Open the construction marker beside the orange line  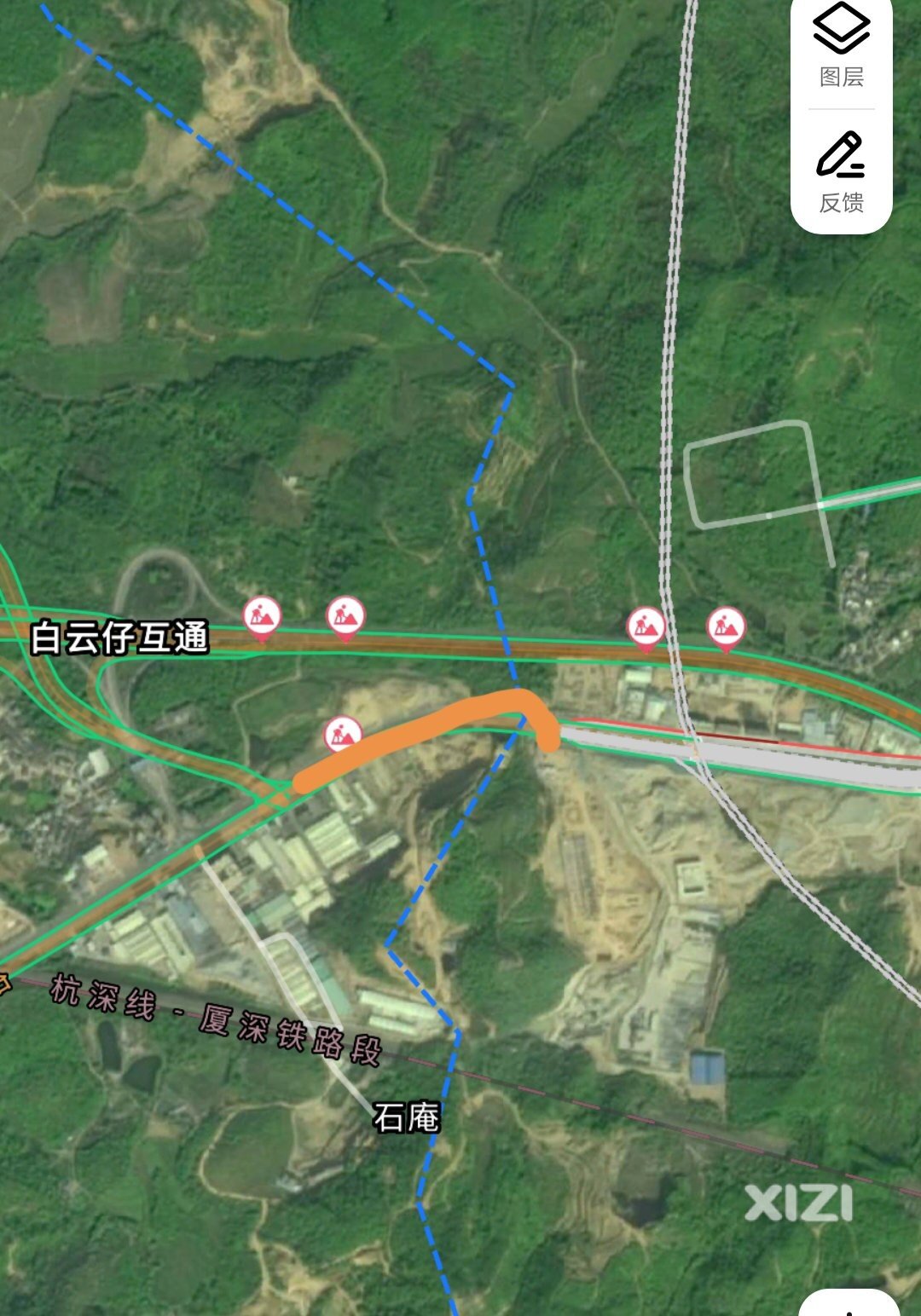pos(342,735)
